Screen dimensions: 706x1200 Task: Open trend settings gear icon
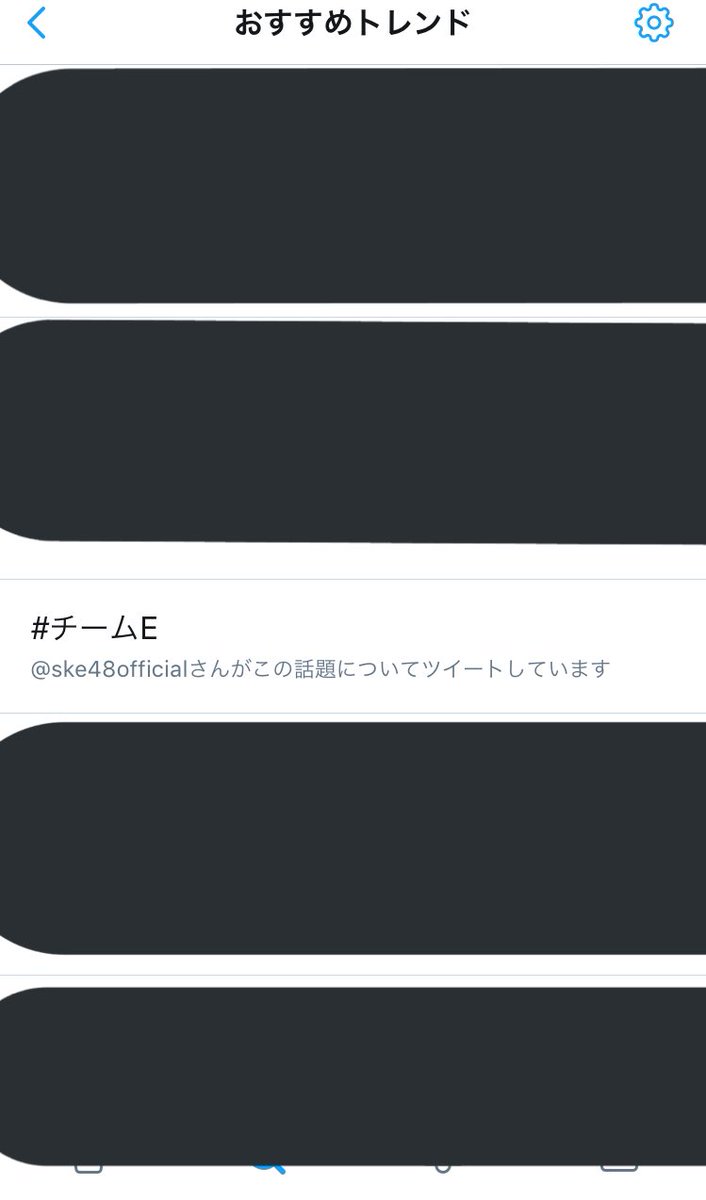pyautogui.click(x=654, y=23)
